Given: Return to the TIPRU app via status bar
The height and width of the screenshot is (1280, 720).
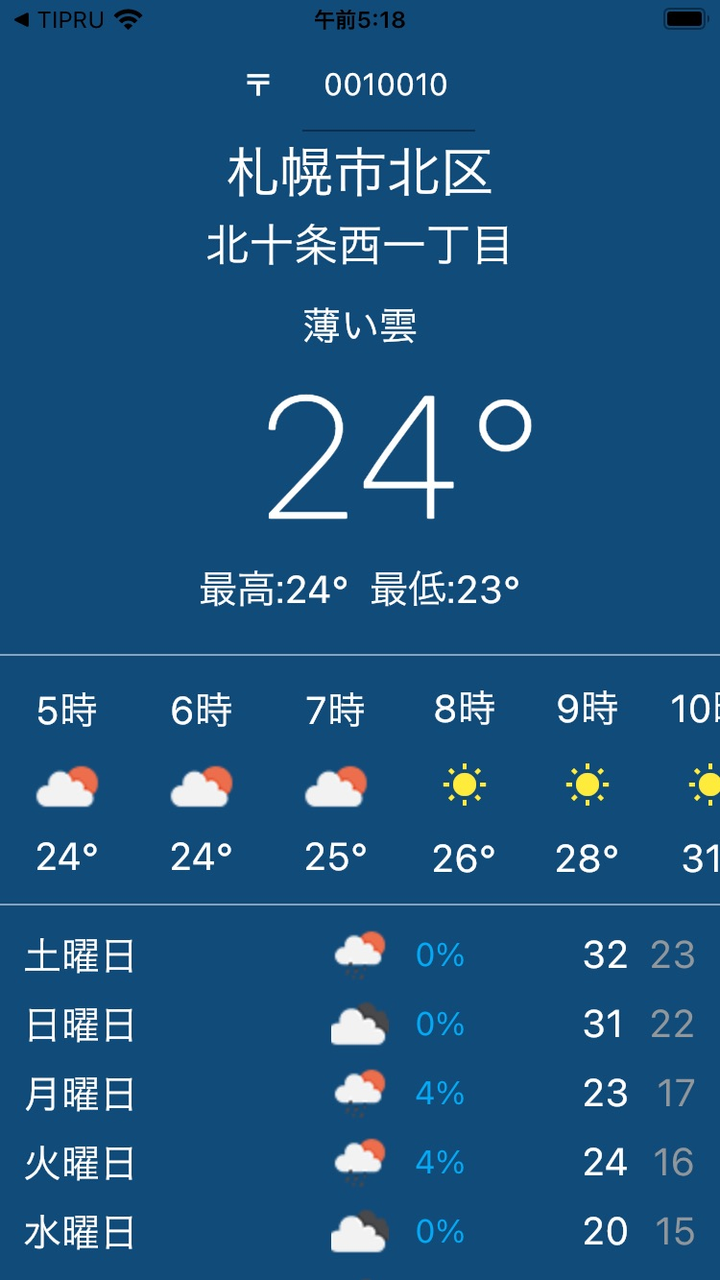Looking at the screenshot, I should point(60,20).
